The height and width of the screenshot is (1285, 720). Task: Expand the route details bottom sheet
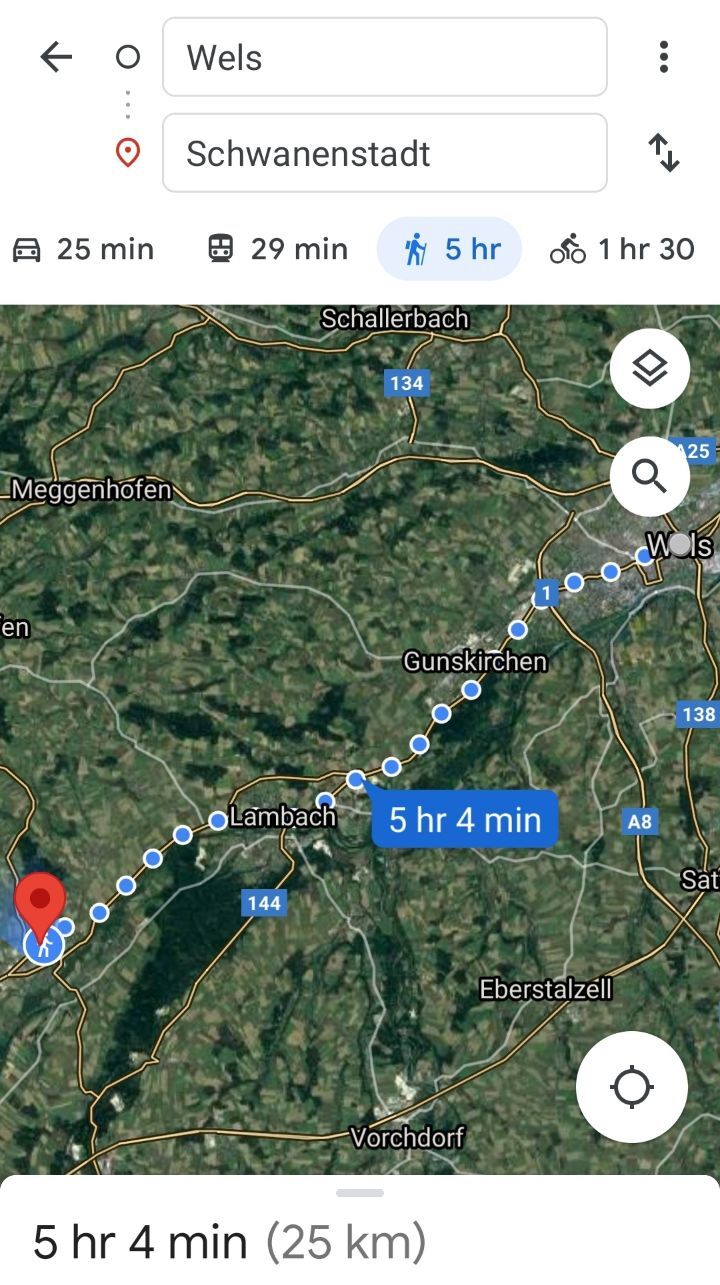tap(360, 1193)
